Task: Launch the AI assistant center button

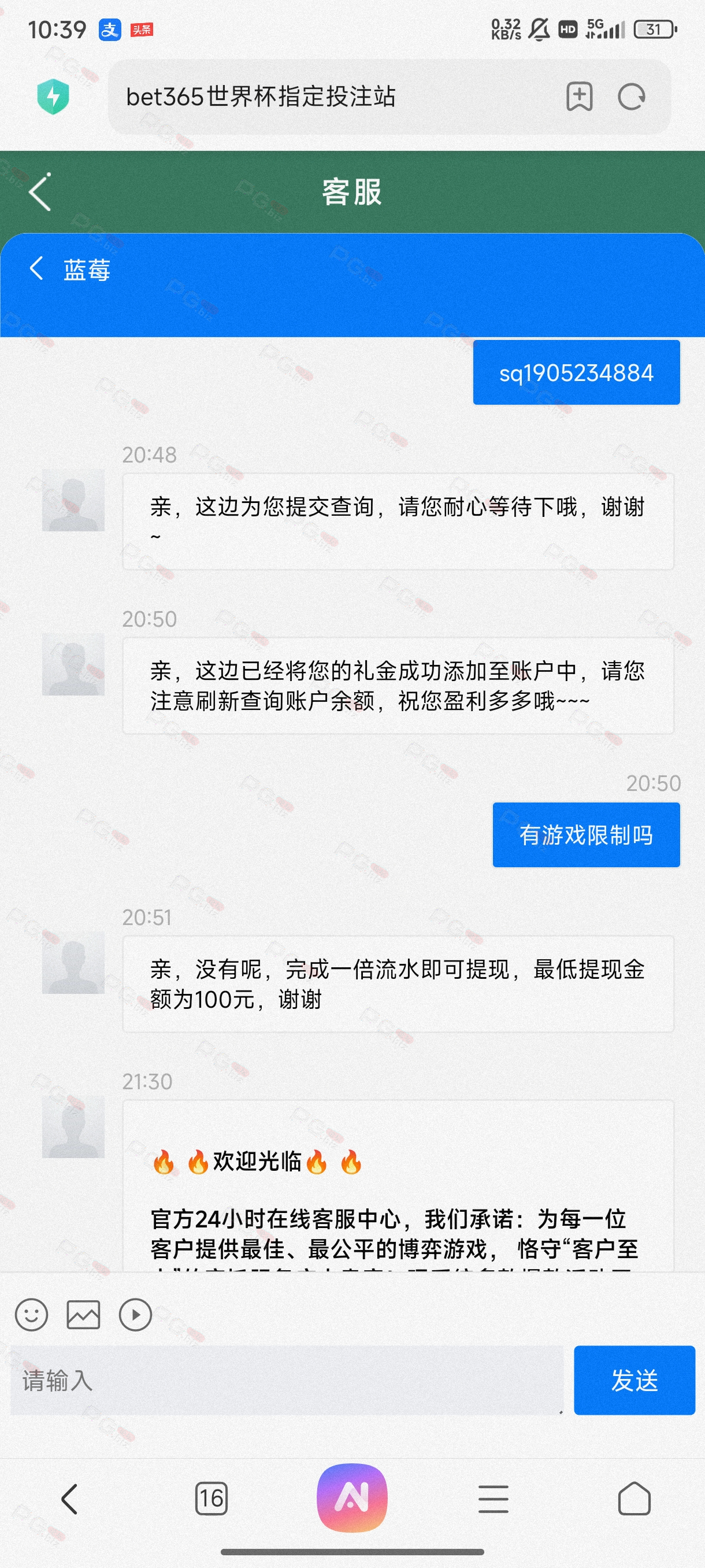Action: click(x=352, y=1498)
